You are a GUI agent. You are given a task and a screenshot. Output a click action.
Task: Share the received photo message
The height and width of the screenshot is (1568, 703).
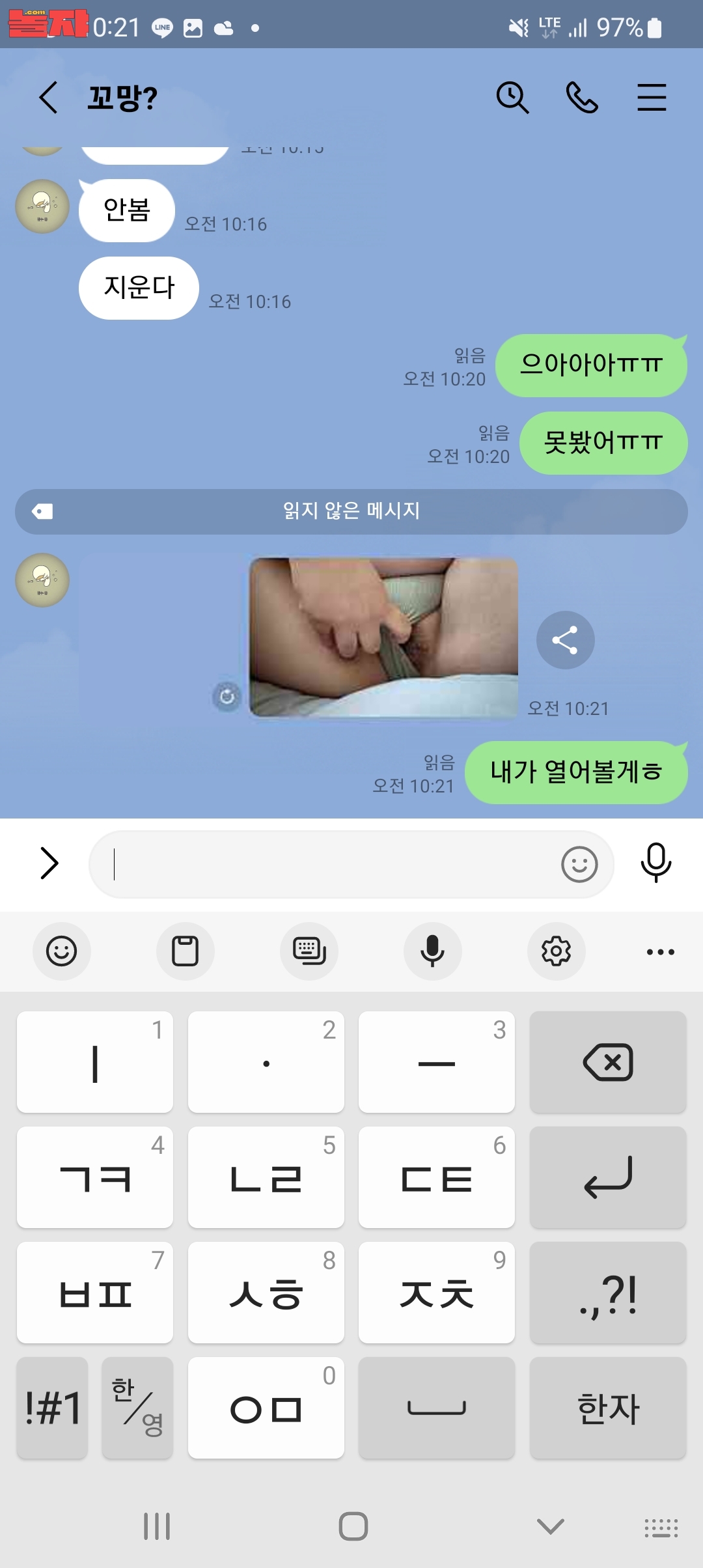click(x=565, y=640)
